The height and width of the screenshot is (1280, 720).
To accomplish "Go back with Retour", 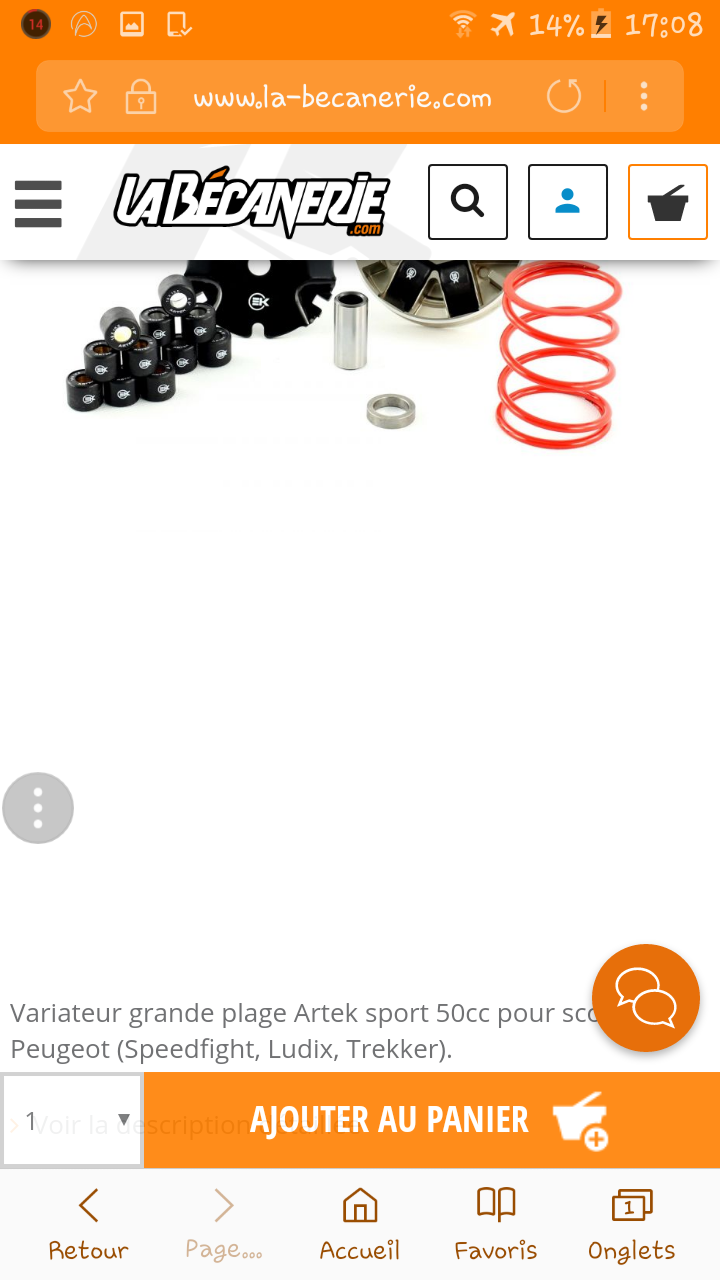I will point(88,1225).
